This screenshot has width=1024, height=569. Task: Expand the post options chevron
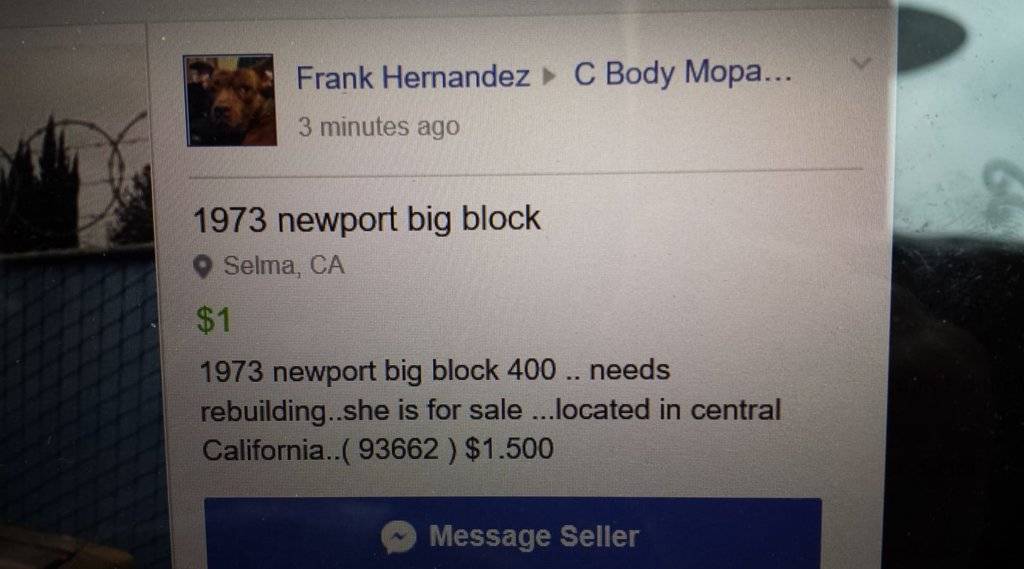861,64
